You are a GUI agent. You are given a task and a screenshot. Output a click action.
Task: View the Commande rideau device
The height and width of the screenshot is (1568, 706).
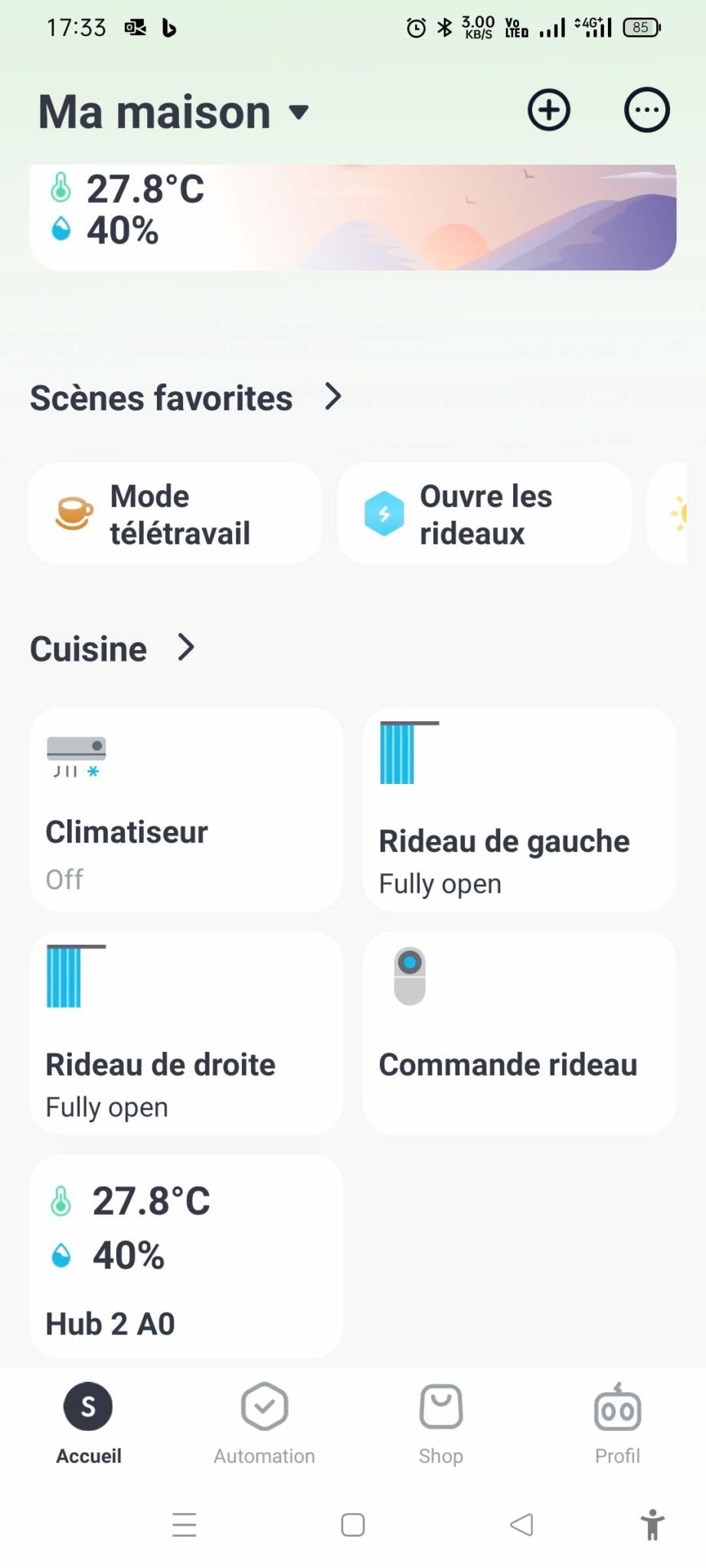coord(519,1032)
